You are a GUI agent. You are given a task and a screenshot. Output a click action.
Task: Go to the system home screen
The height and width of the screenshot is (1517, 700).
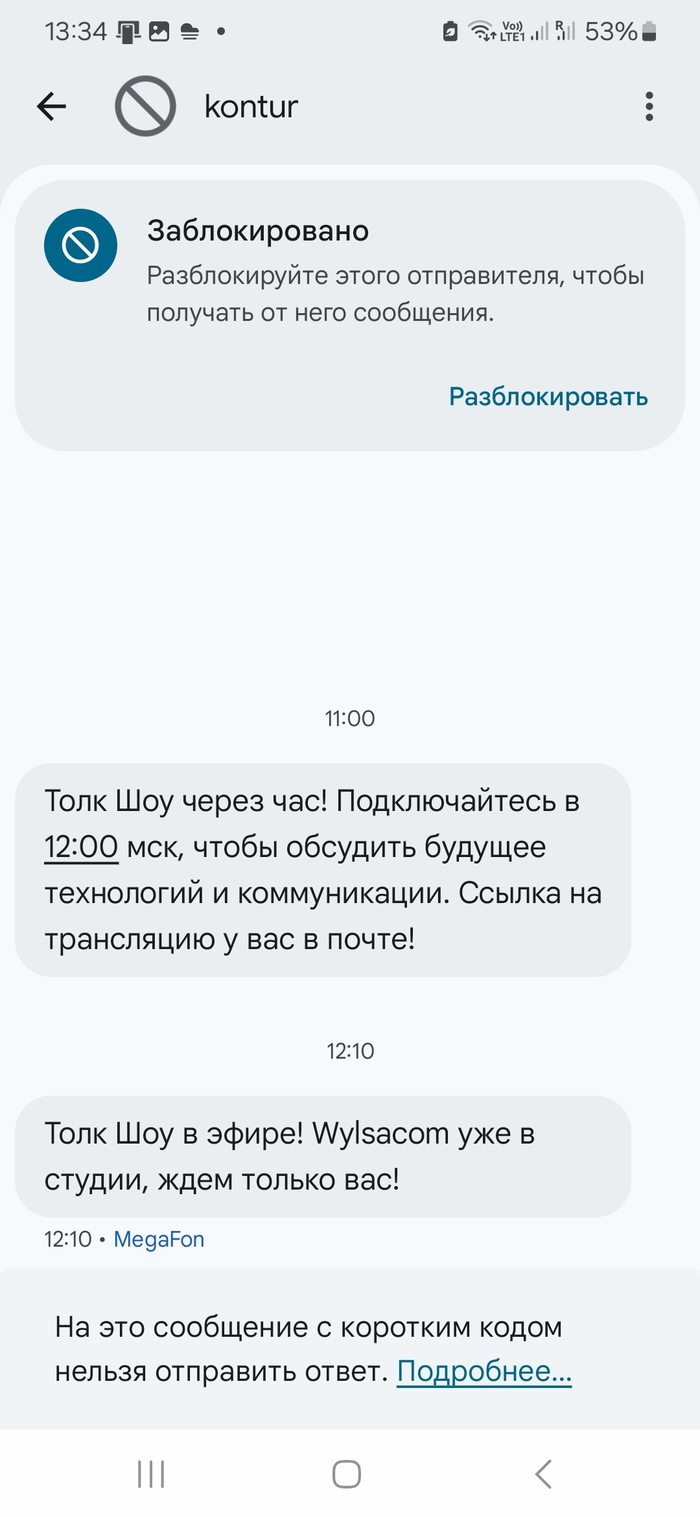(347, 1473)
